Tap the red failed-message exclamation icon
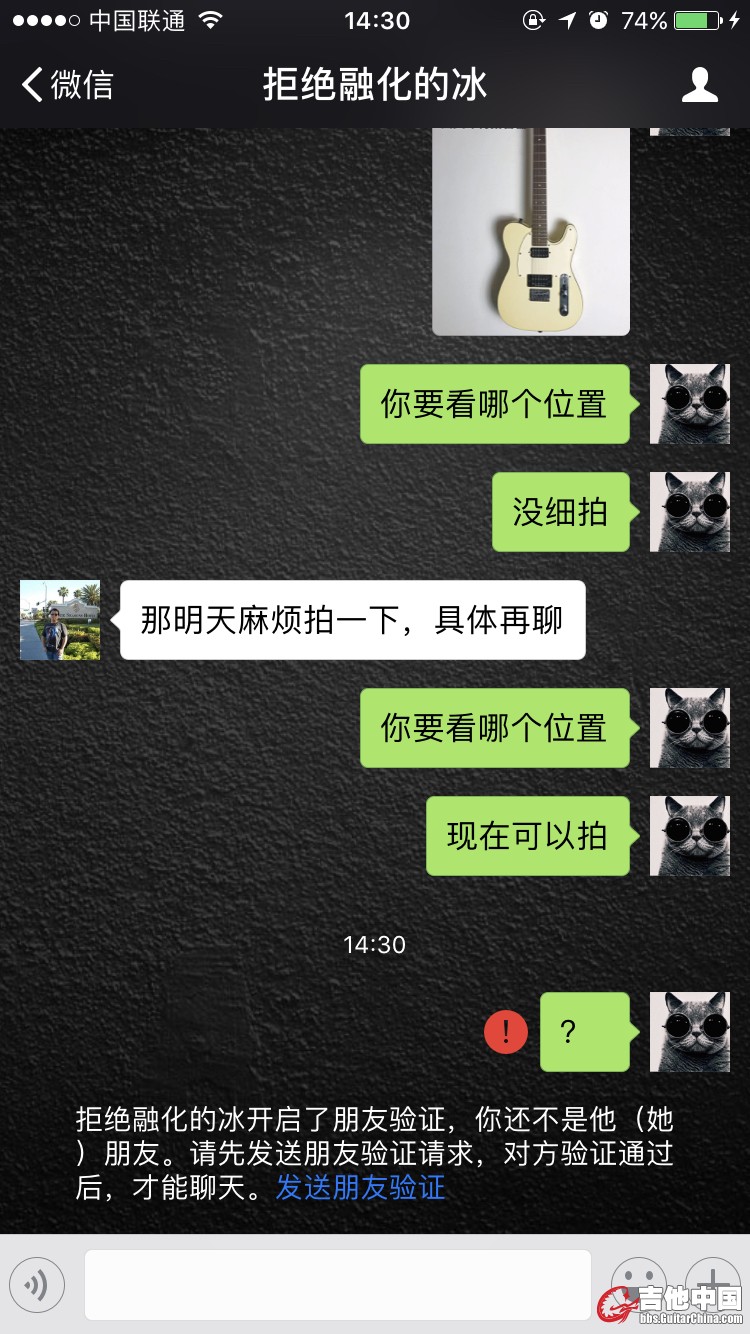 point(506,1032)
